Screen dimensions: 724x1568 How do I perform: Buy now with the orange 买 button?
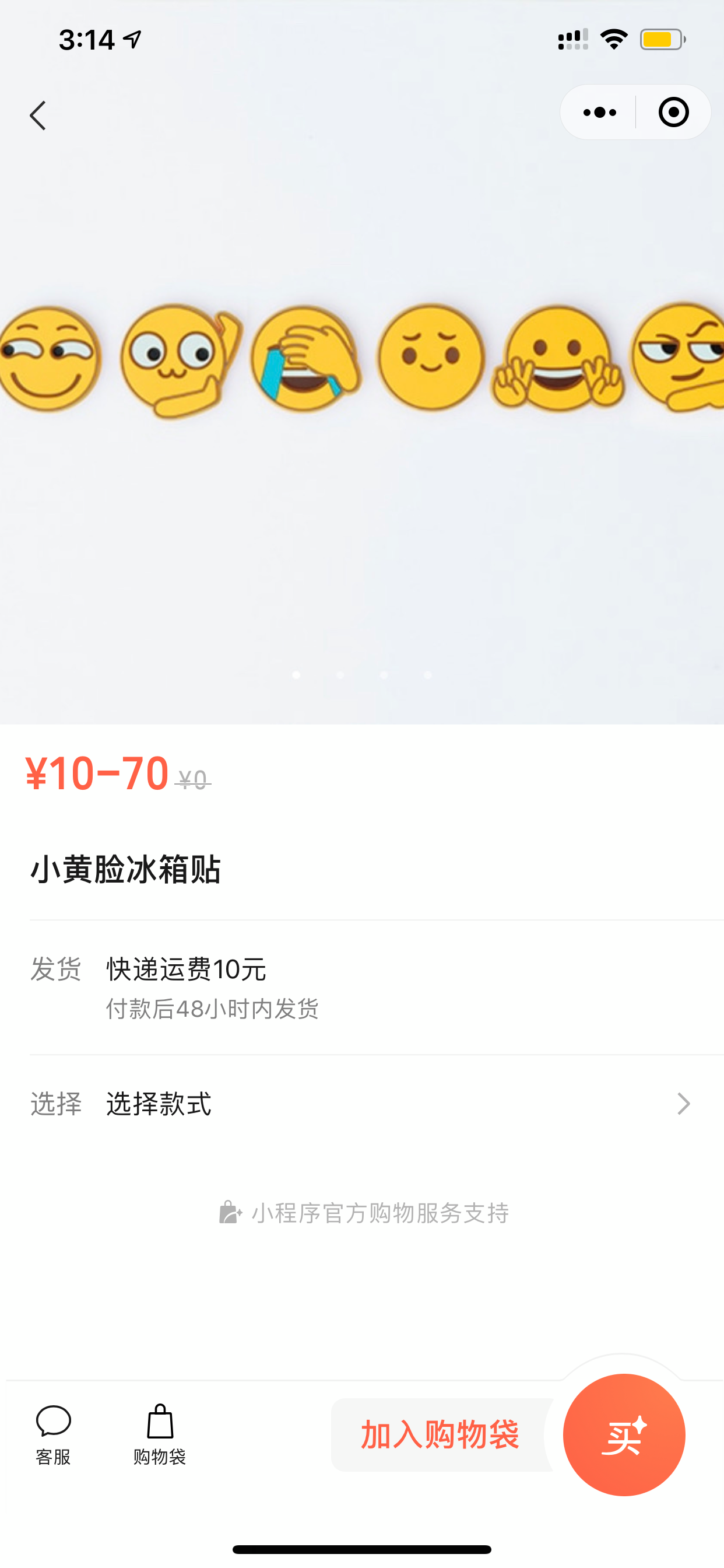click(624, 1434)
